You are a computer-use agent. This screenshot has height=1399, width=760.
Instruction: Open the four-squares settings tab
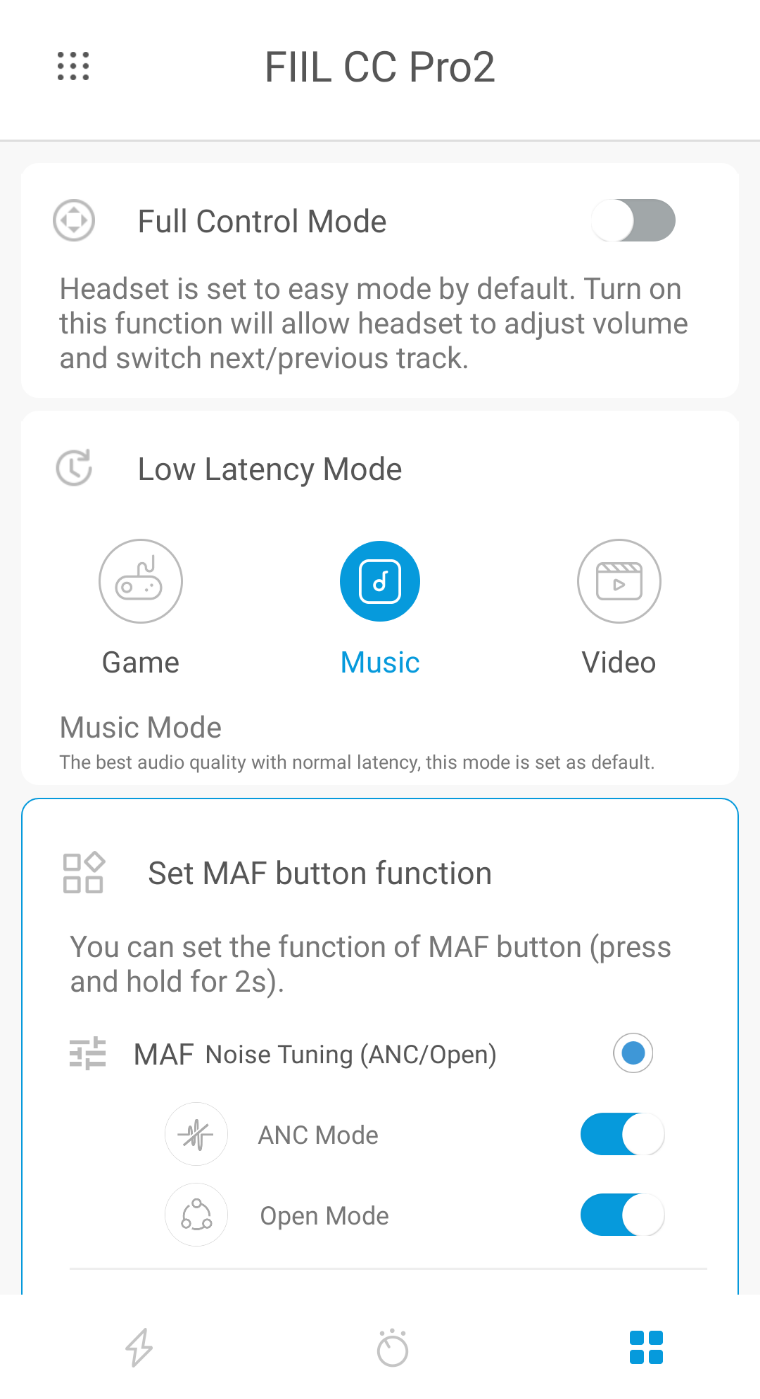click(x=646, y=1347)
